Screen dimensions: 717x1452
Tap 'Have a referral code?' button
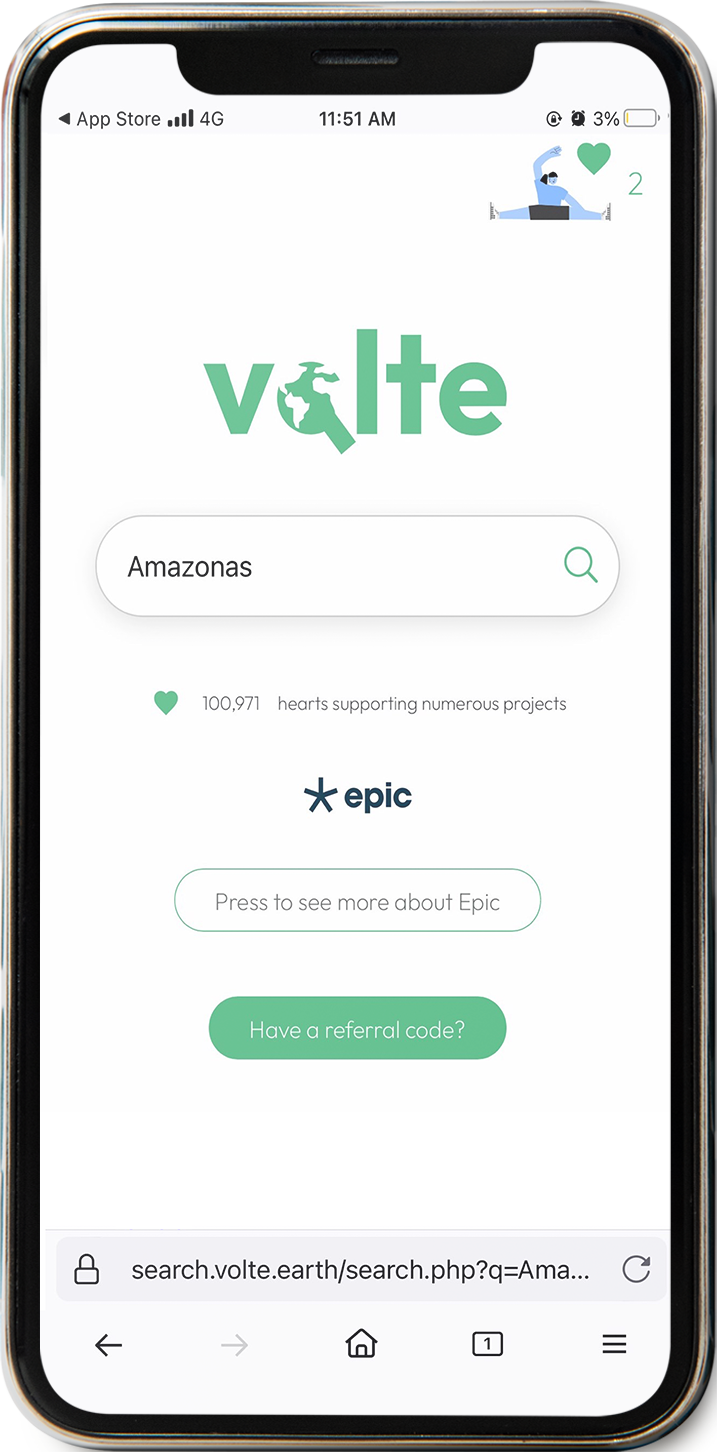click(357, 1029)
